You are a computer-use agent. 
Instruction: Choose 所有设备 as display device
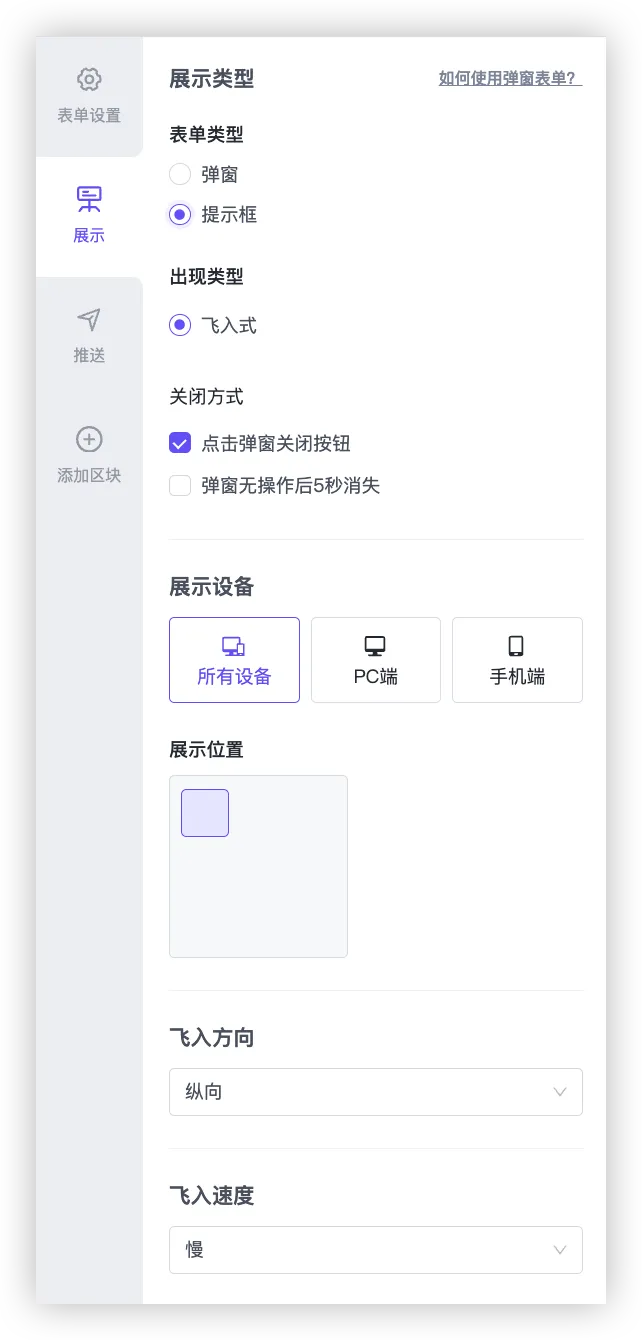coord(234,660)
